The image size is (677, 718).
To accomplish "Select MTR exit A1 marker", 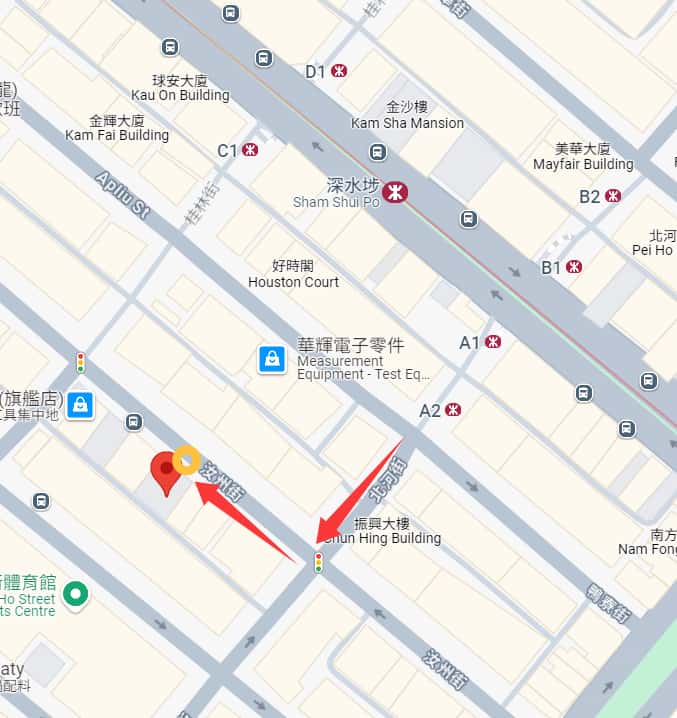I will (493, 342).
